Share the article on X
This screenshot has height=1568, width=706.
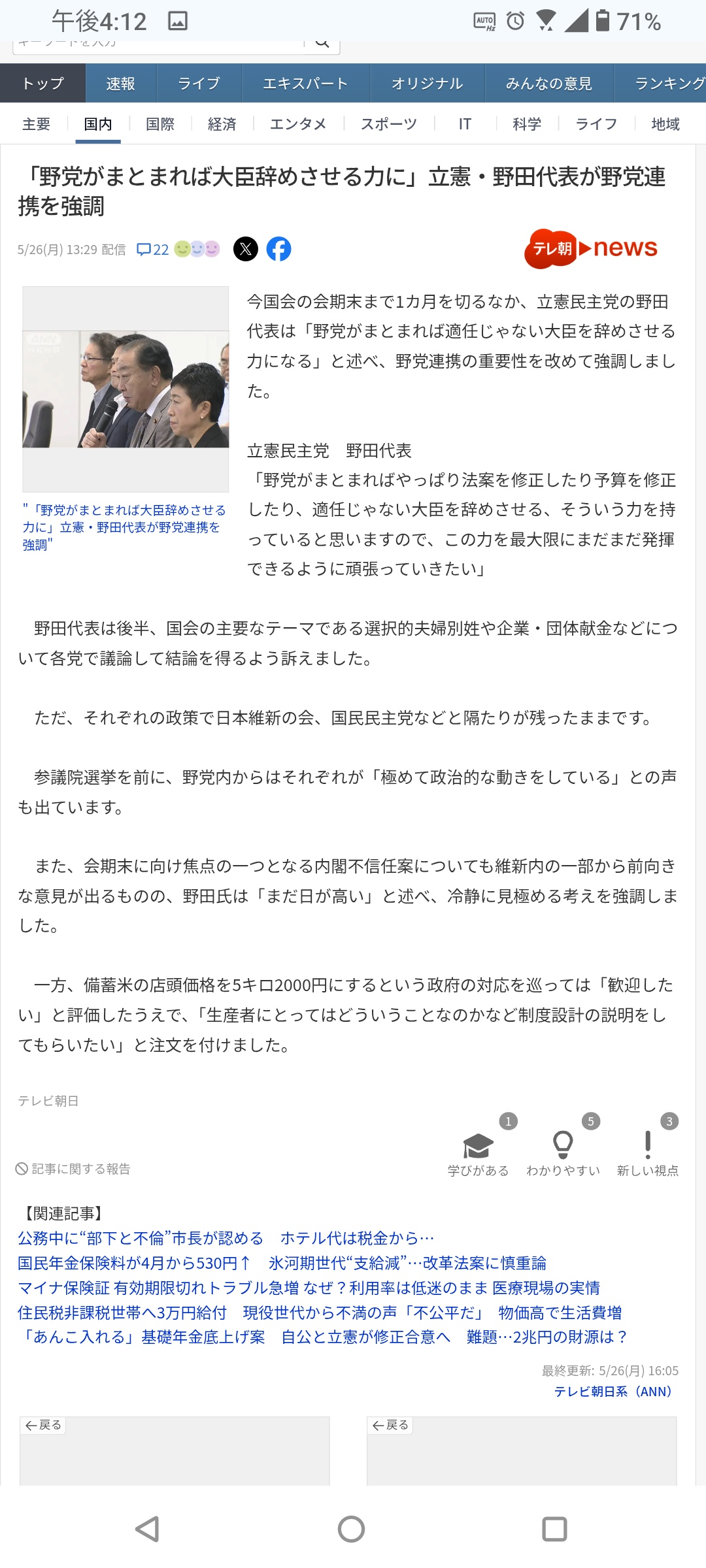(246, 249)
